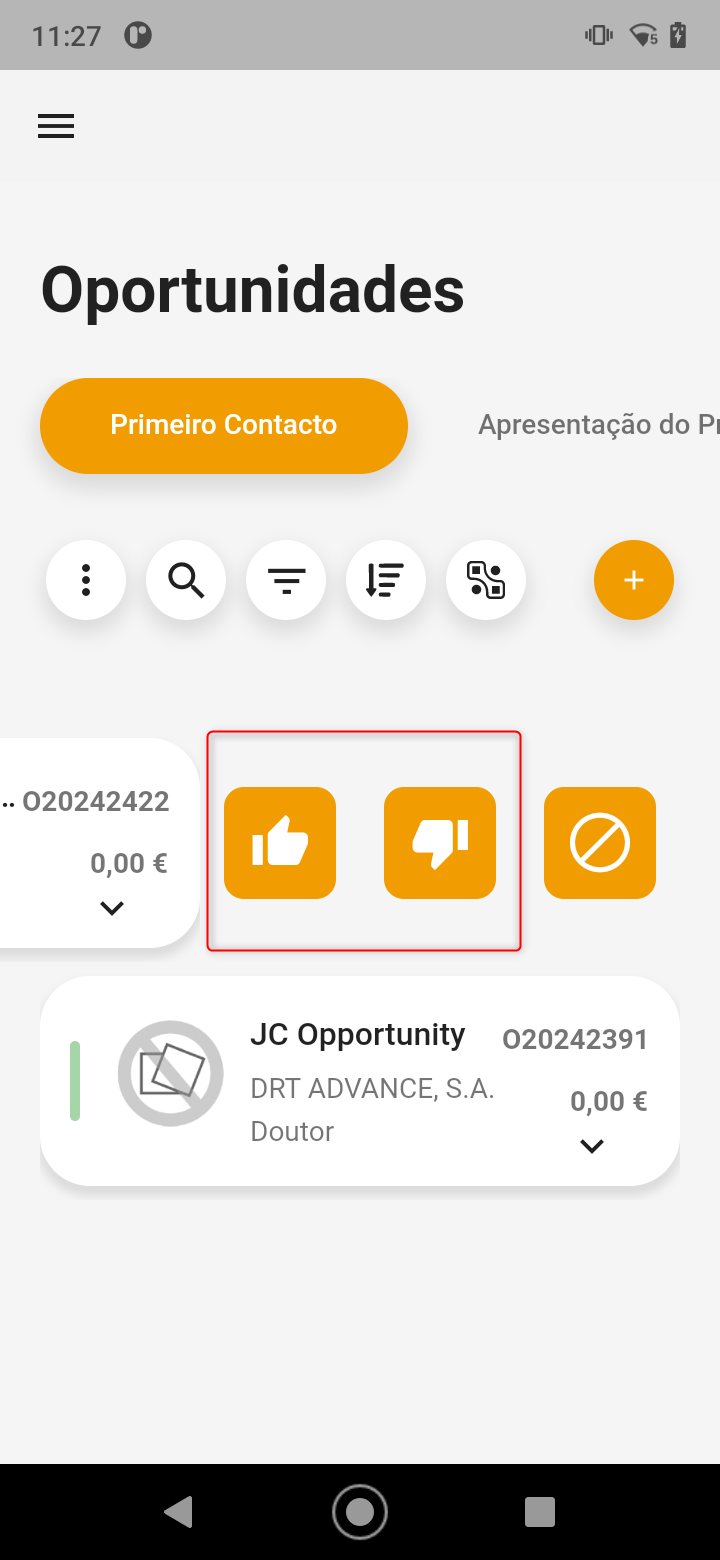Open the pipeline flow view icon
The image size is (720, 1560).
click(x=486, y=580)
